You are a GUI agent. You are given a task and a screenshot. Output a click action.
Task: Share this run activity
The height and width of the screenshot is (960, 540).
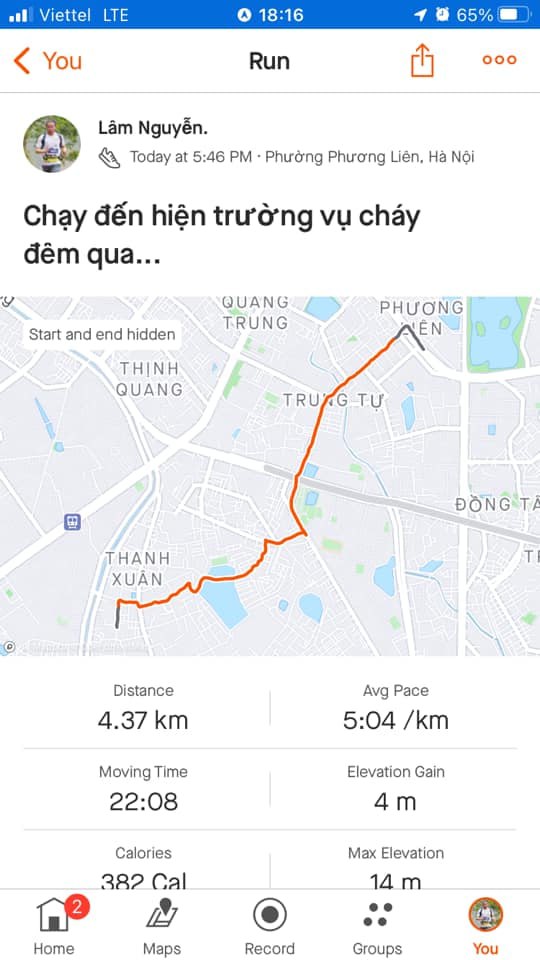pyautogui.click(x=422, y=61)
